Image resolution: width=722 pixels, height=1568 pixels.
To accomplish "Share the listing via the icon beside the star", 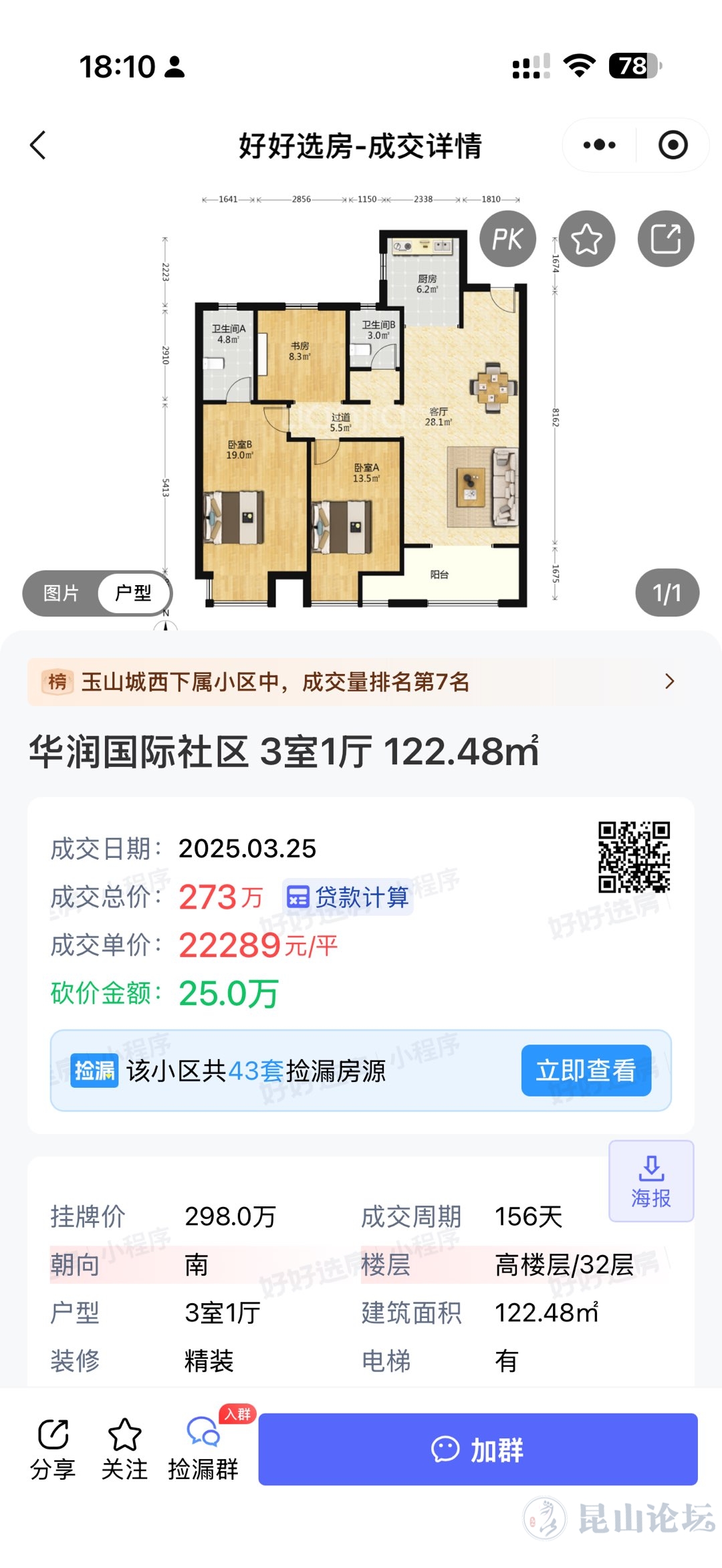I will tap(666, 239).
